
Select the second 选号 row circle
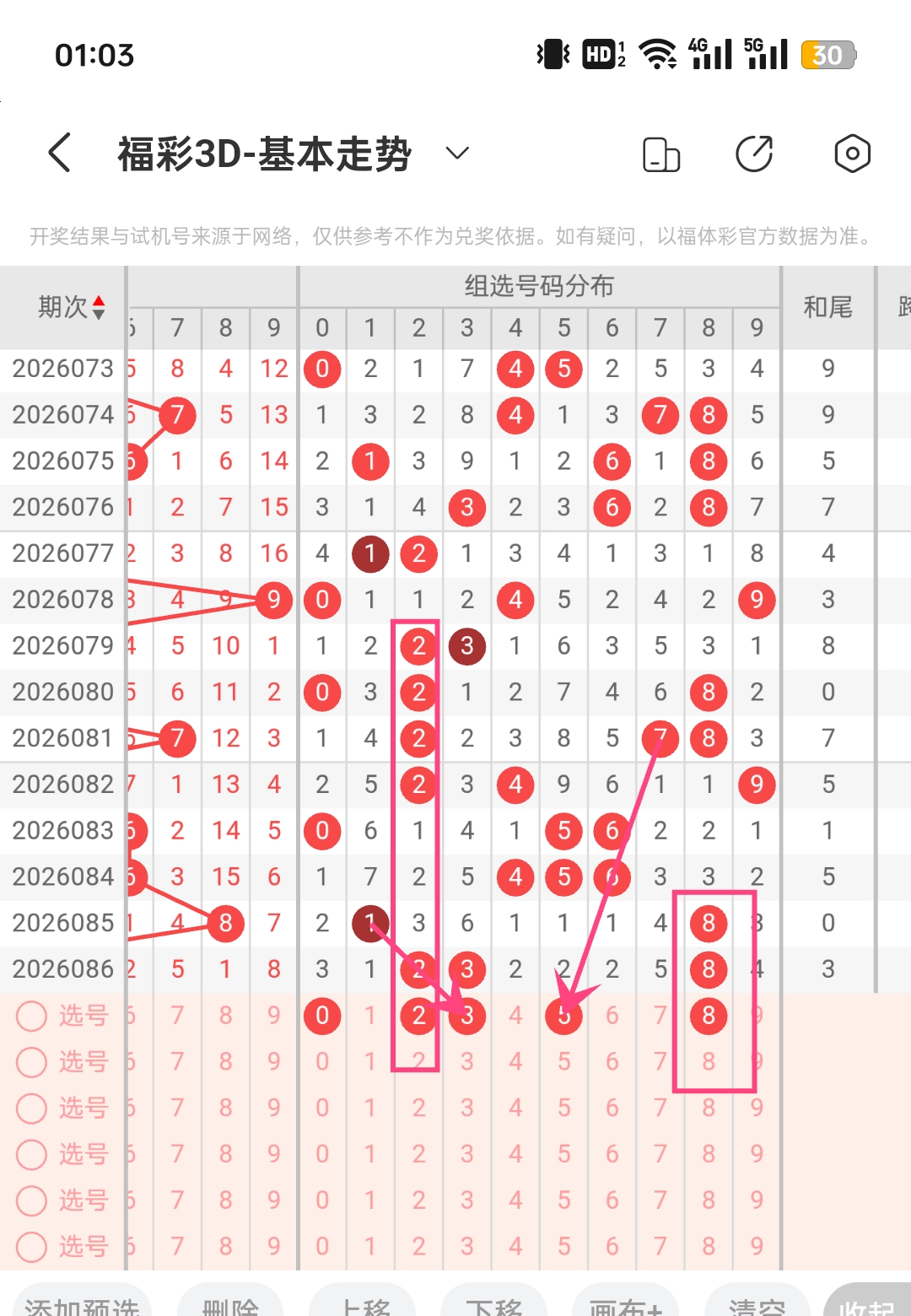[32, 1062]
